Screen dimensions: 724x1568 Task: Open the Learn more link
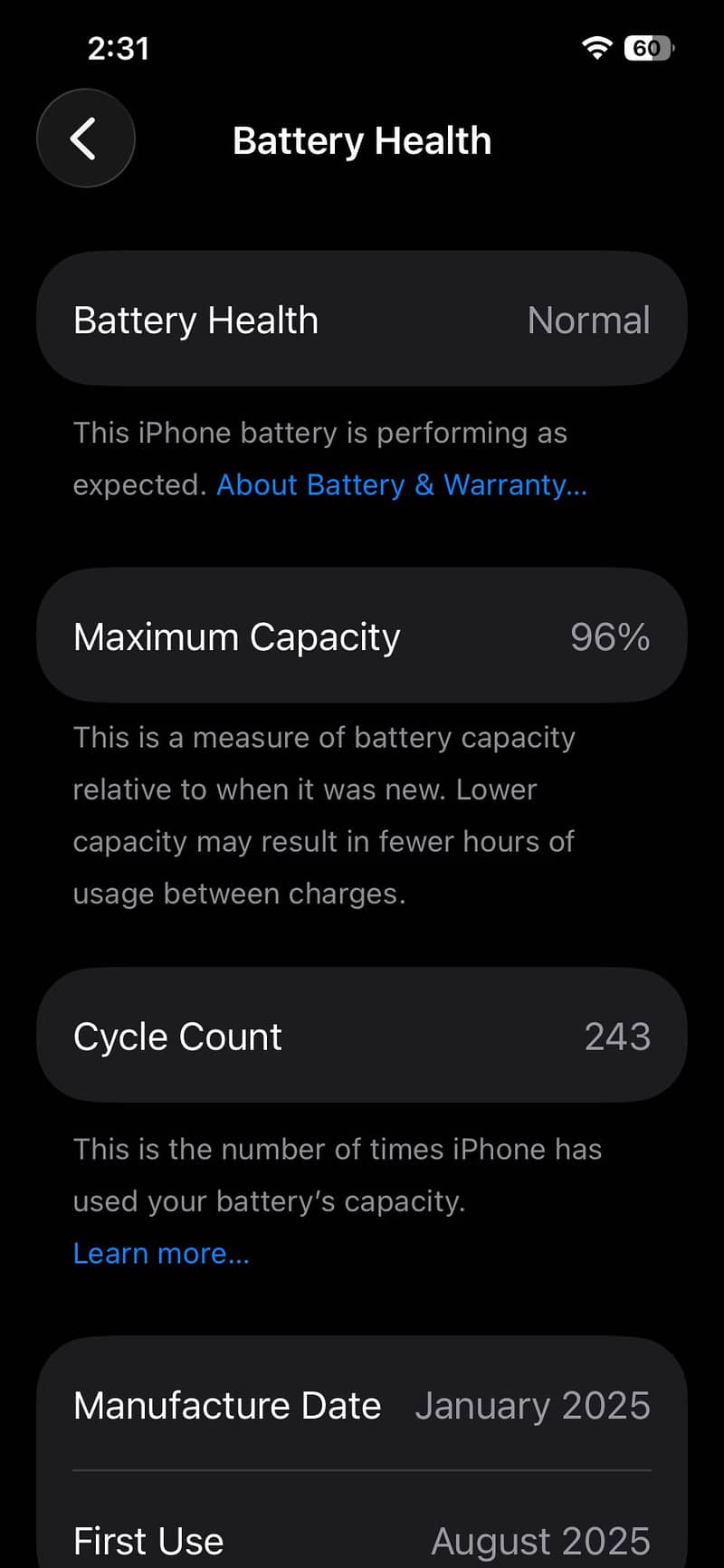point(160,1253)
